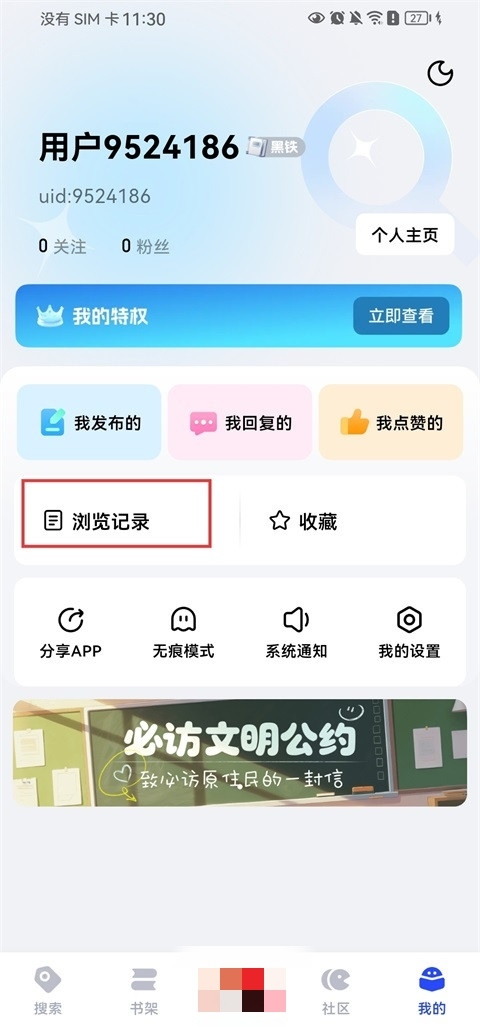Tap 立即查看 on 我的特权 banner
Screen dimensions: 480x1027
[401, 316]
